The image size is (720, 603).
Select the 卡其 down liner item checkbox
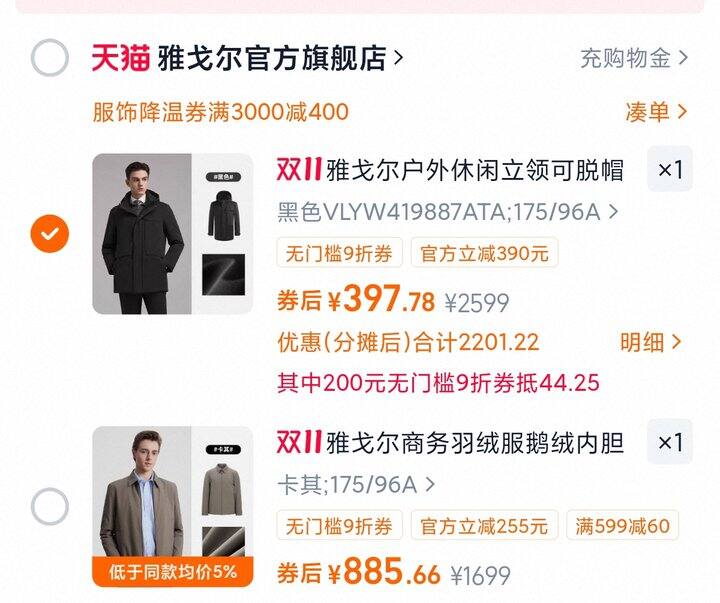click(49, 506)
